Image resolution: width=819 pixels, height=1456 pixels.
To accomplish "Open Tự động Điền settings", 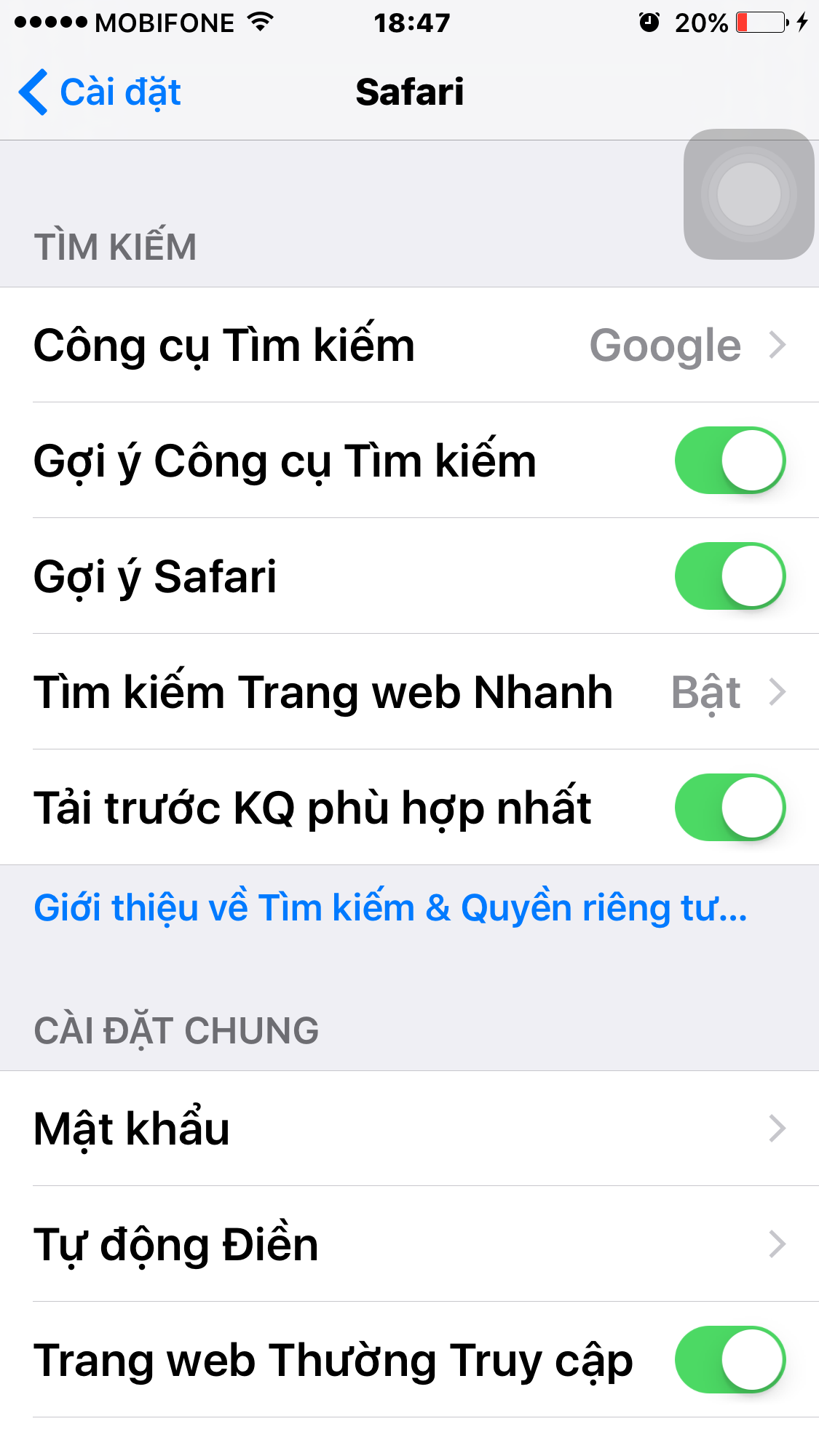I will click(x=409, y=1244).
